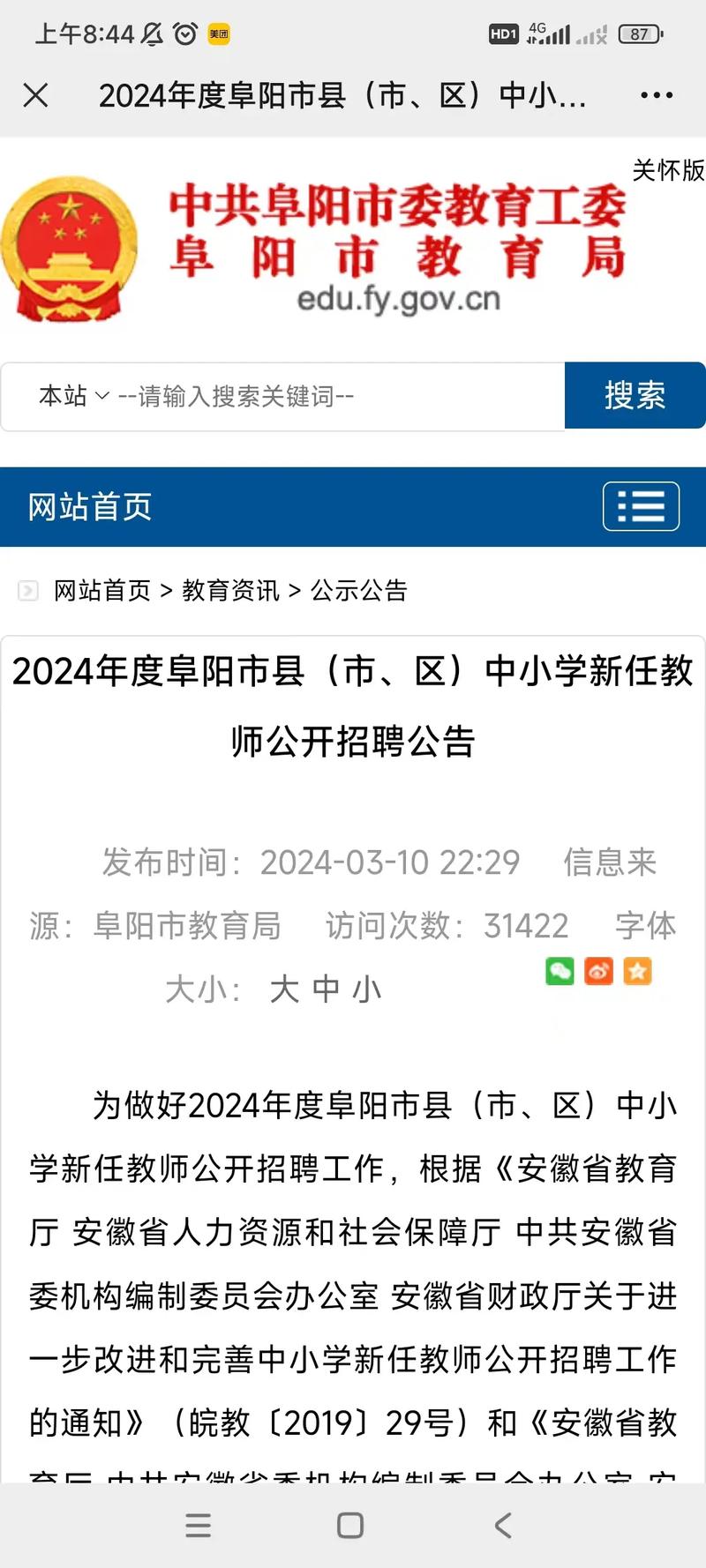This screenshot has height=1568, width=706.
Task: Tap the alarm clock status bar icon
Action: coord(184,34)
